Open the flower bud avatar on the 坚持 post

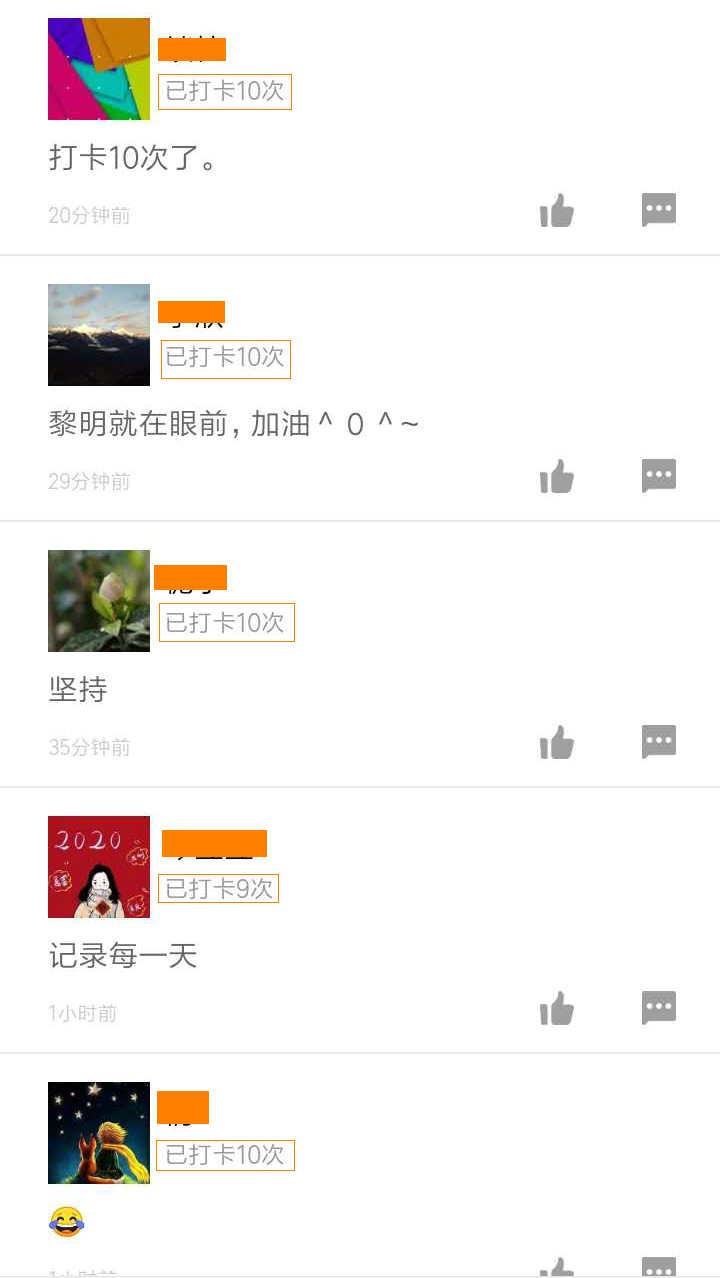tap(98, 601)
